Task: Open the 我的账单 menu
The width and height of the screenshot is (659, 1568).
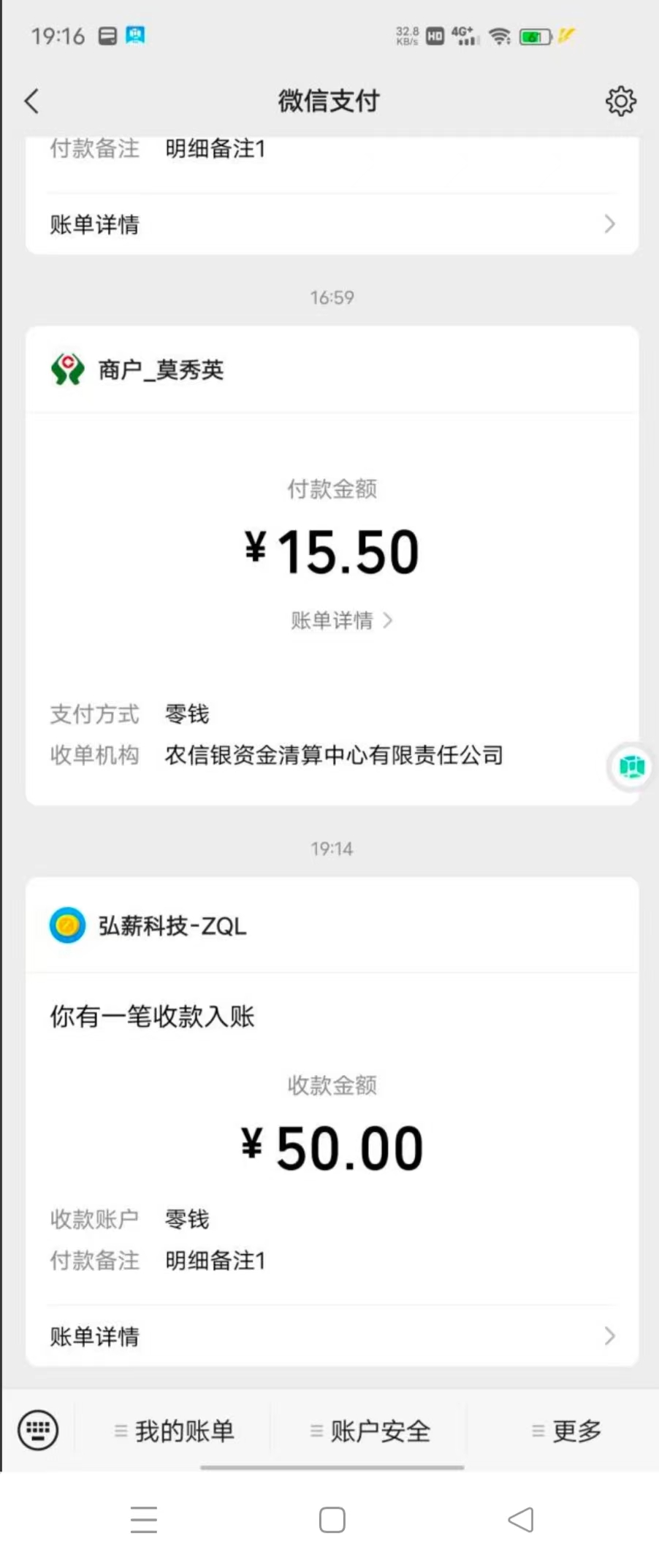Action: coord(175,1431)
